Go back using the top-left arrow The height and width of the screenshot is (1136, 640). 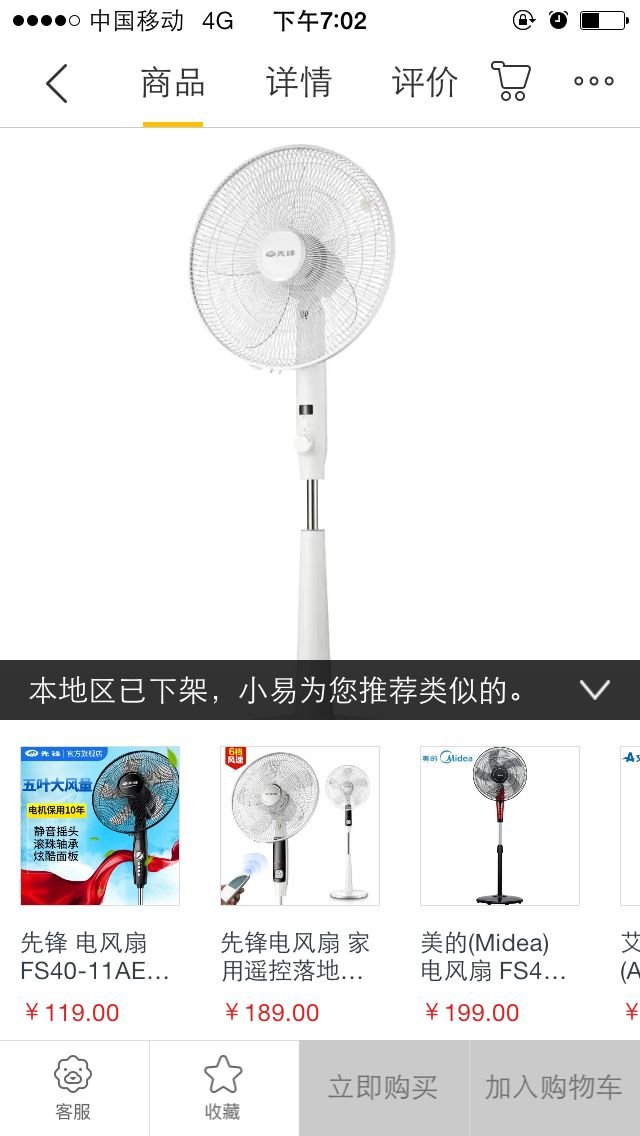[57, 83]
